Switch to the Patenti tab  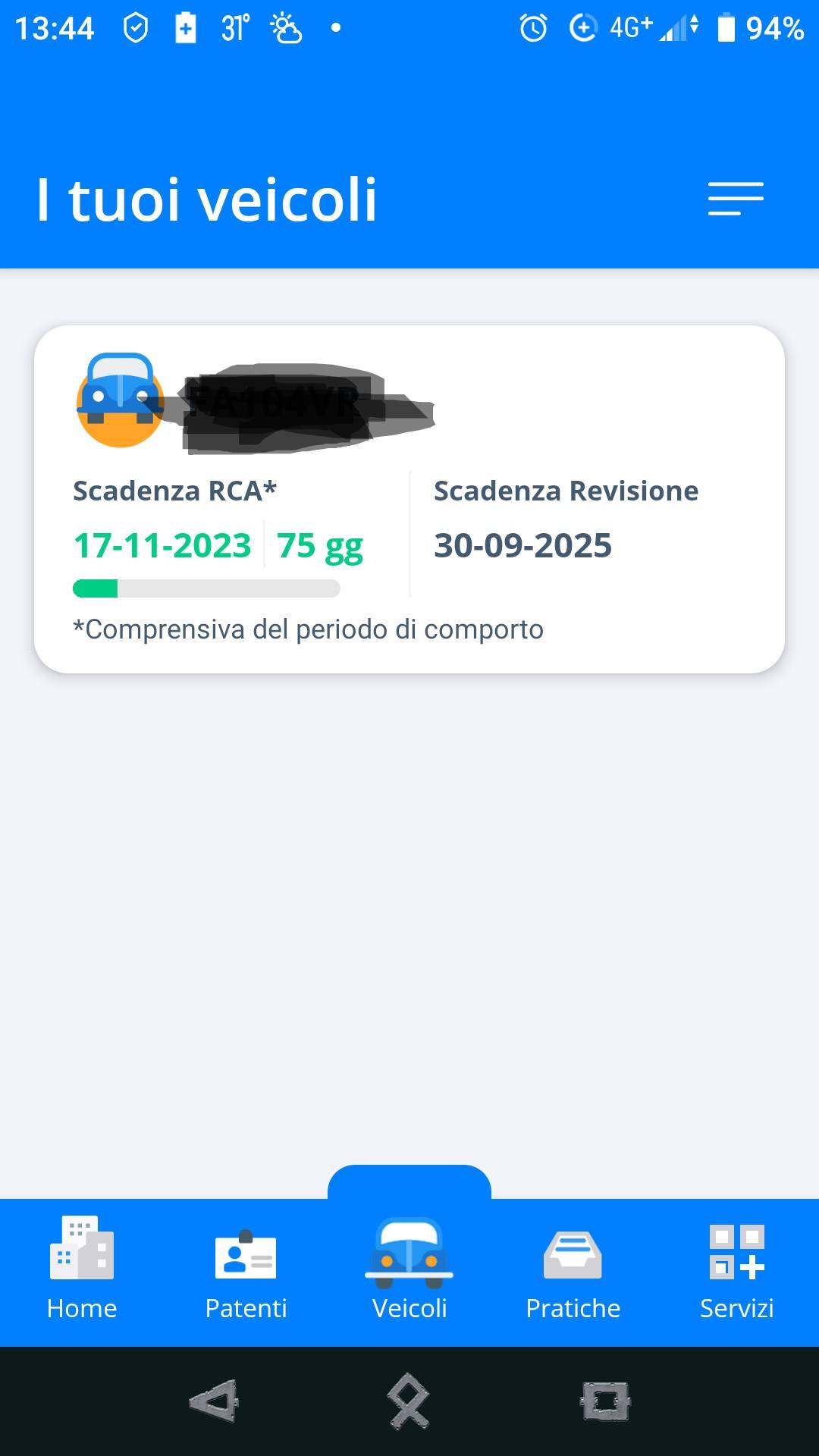click(x=246, y=1270)
